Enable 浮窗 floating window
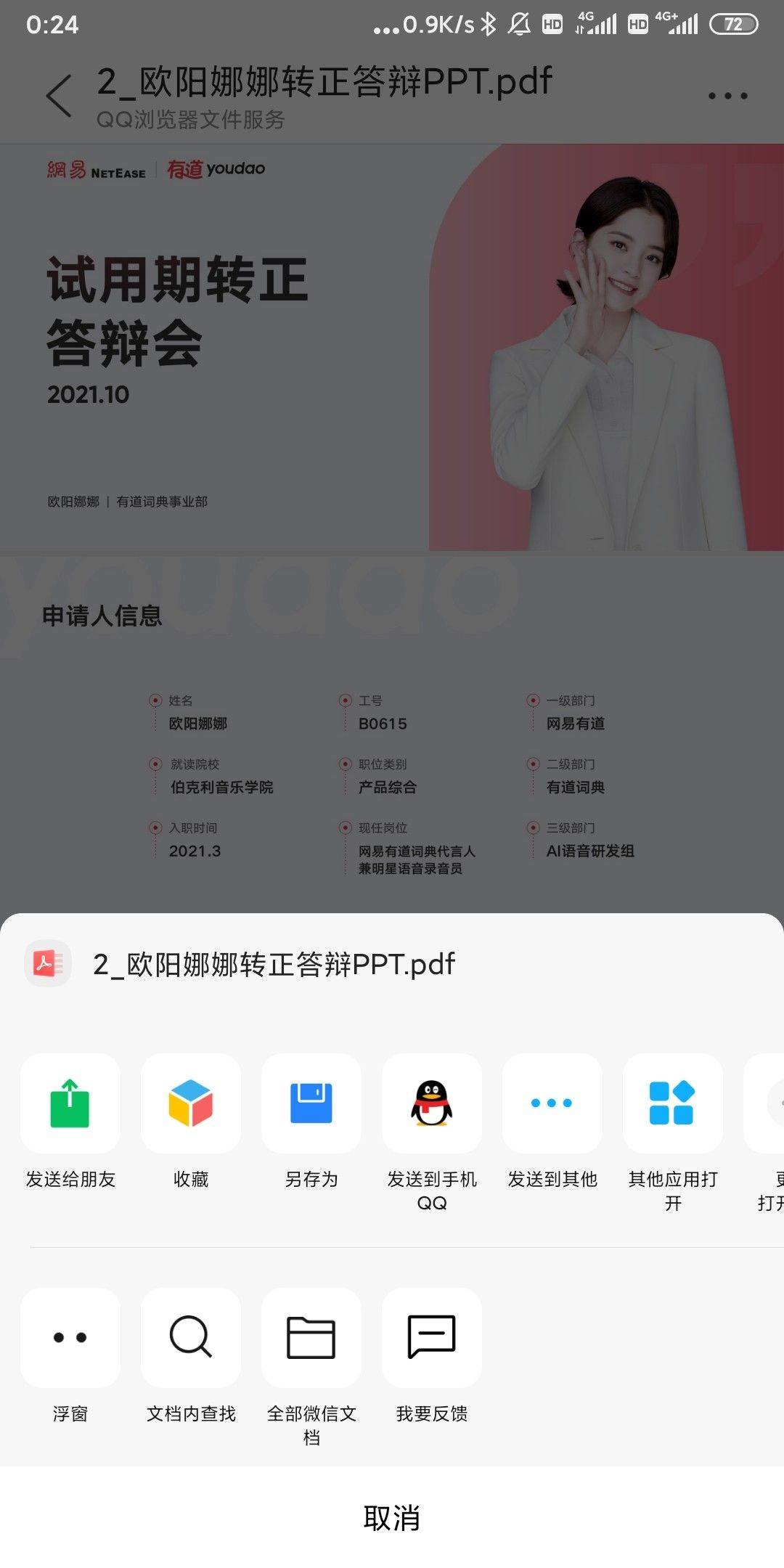The height and width of the screenshot is (1568, 784). (x=70, y=1337)
